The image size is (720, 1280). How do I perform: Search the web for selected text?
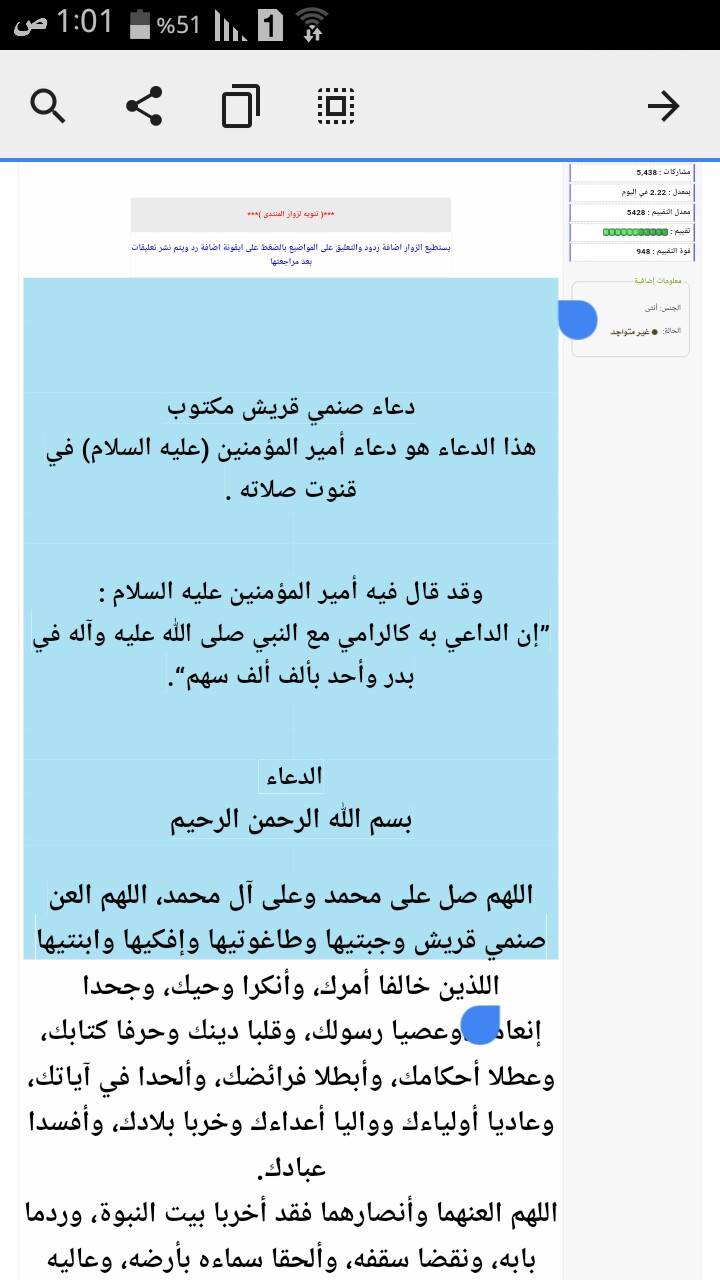[x=48, y=105]
